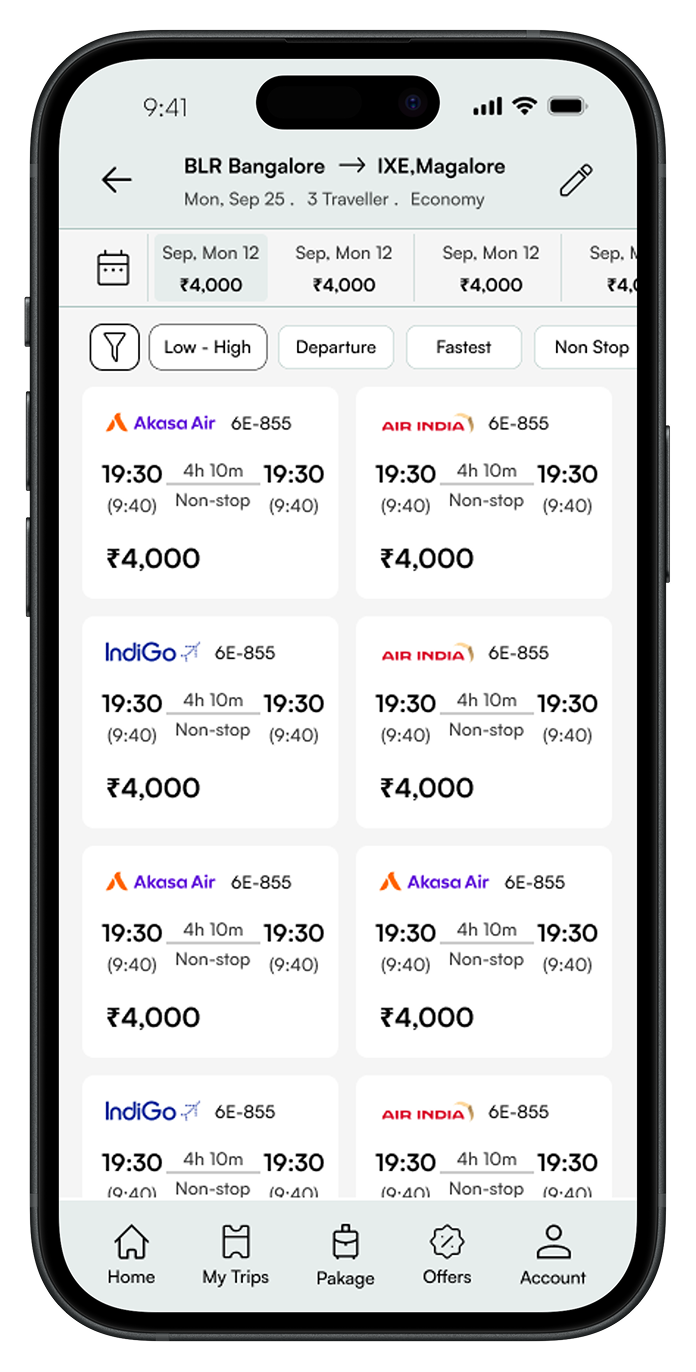Edit the search with the pencil icon

click(x=576, y=180)
